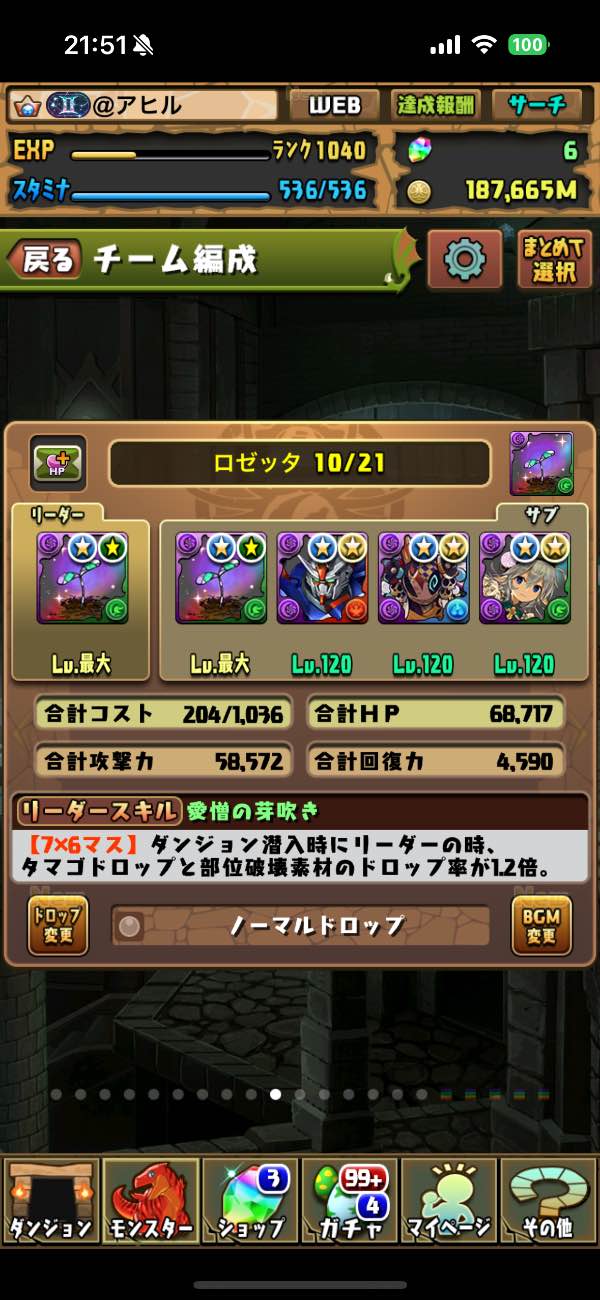
Task: Open the ガチャ tab
Action: 349,1199
